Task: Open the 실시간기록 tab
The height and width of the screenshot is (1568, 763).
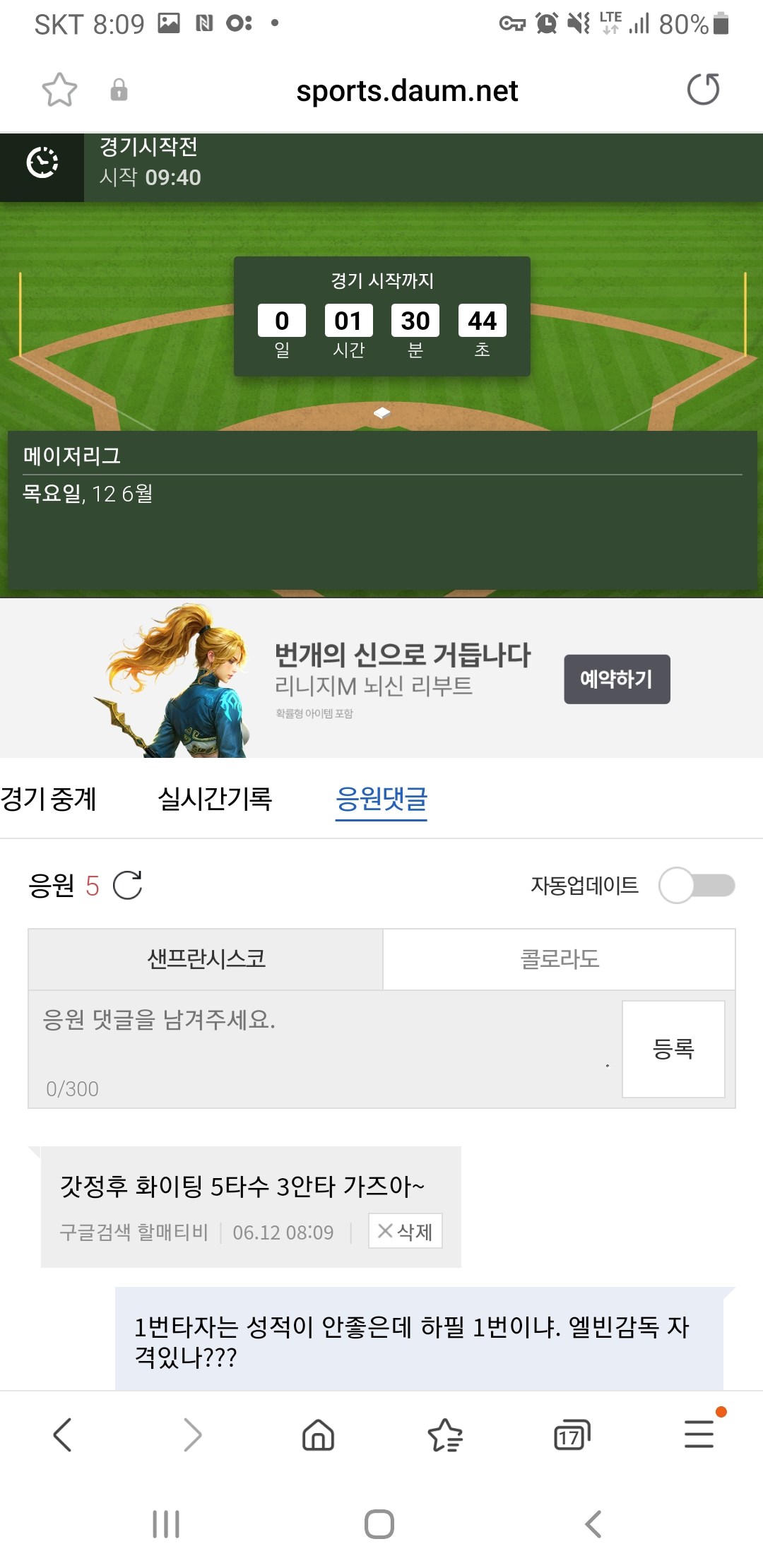Action: click(215, 799)
